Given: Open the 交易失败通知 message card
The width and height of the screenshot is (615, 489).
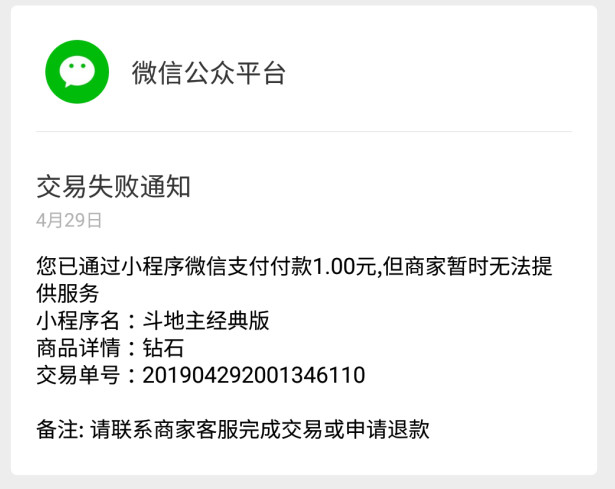Looking at the screenshot, I should [113, 187].
